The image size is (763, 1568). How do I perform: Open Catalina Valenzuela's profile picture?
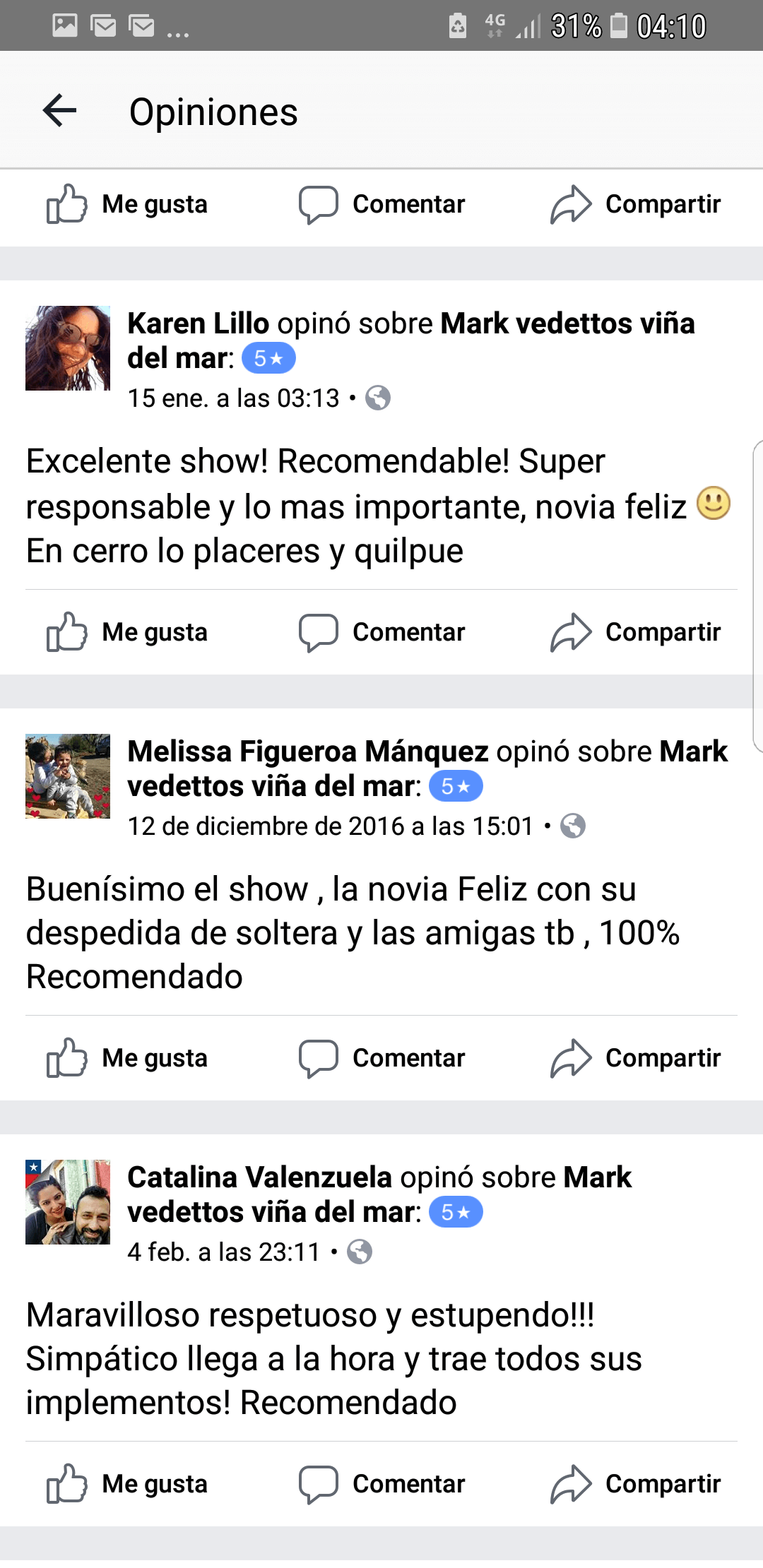click(68, 1201)
